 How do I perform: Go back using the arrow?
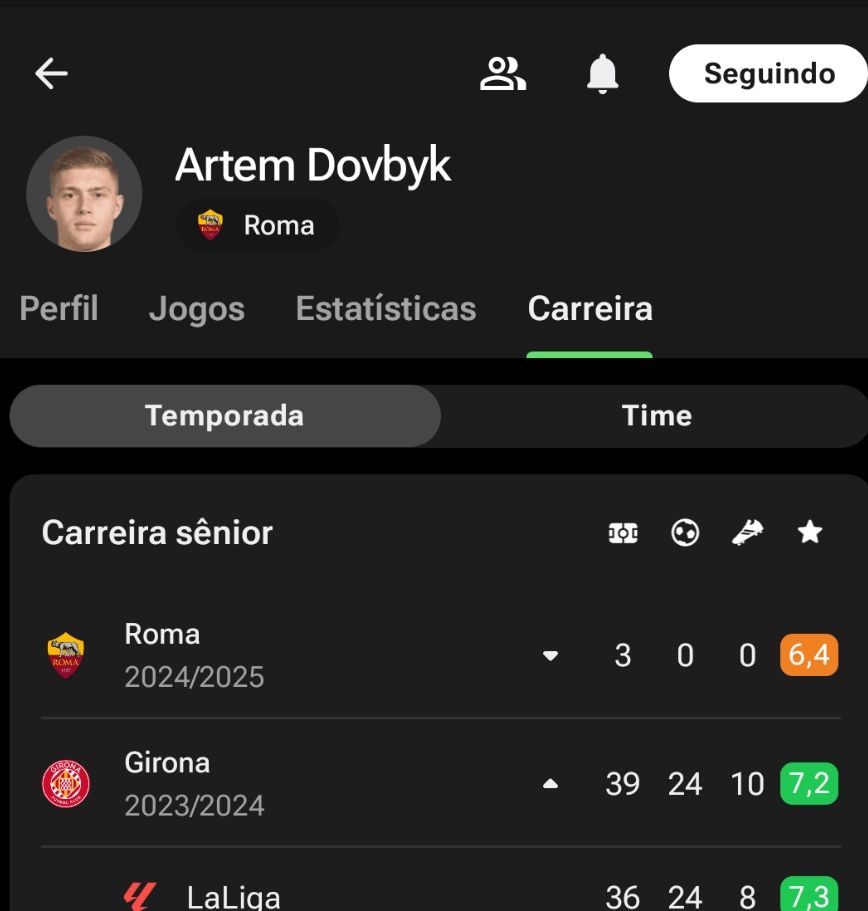pyautogui.click(x=51, y=73)
